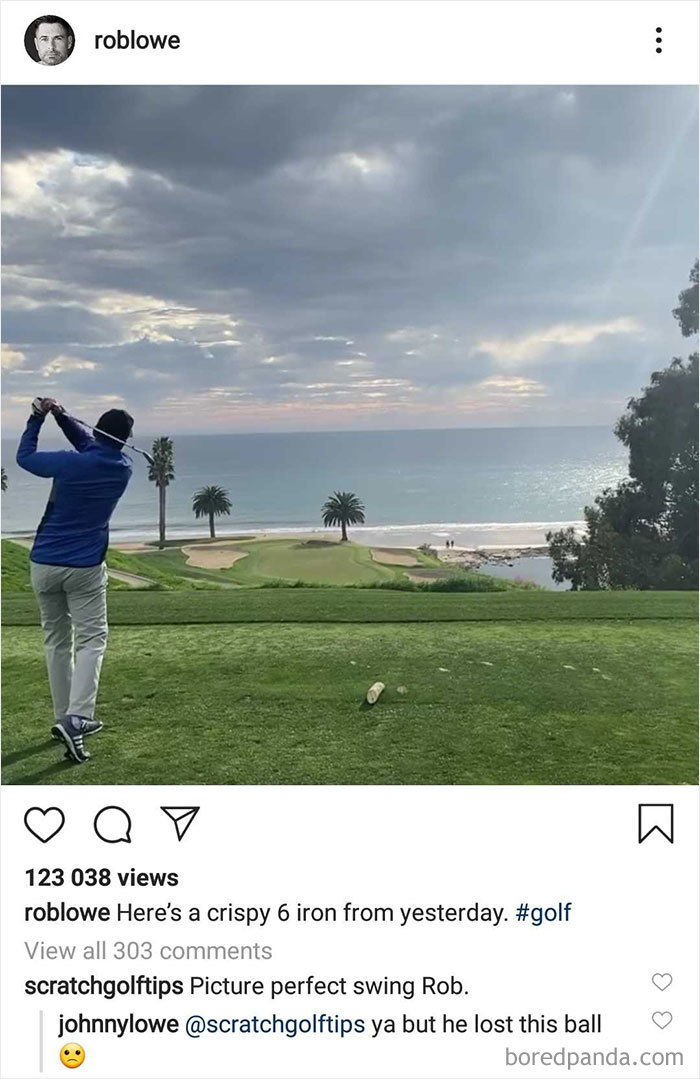Open roblowe's profile picture
This screenshot has width=700, height=1079.
pyautogui.click(x=49, y=41)
